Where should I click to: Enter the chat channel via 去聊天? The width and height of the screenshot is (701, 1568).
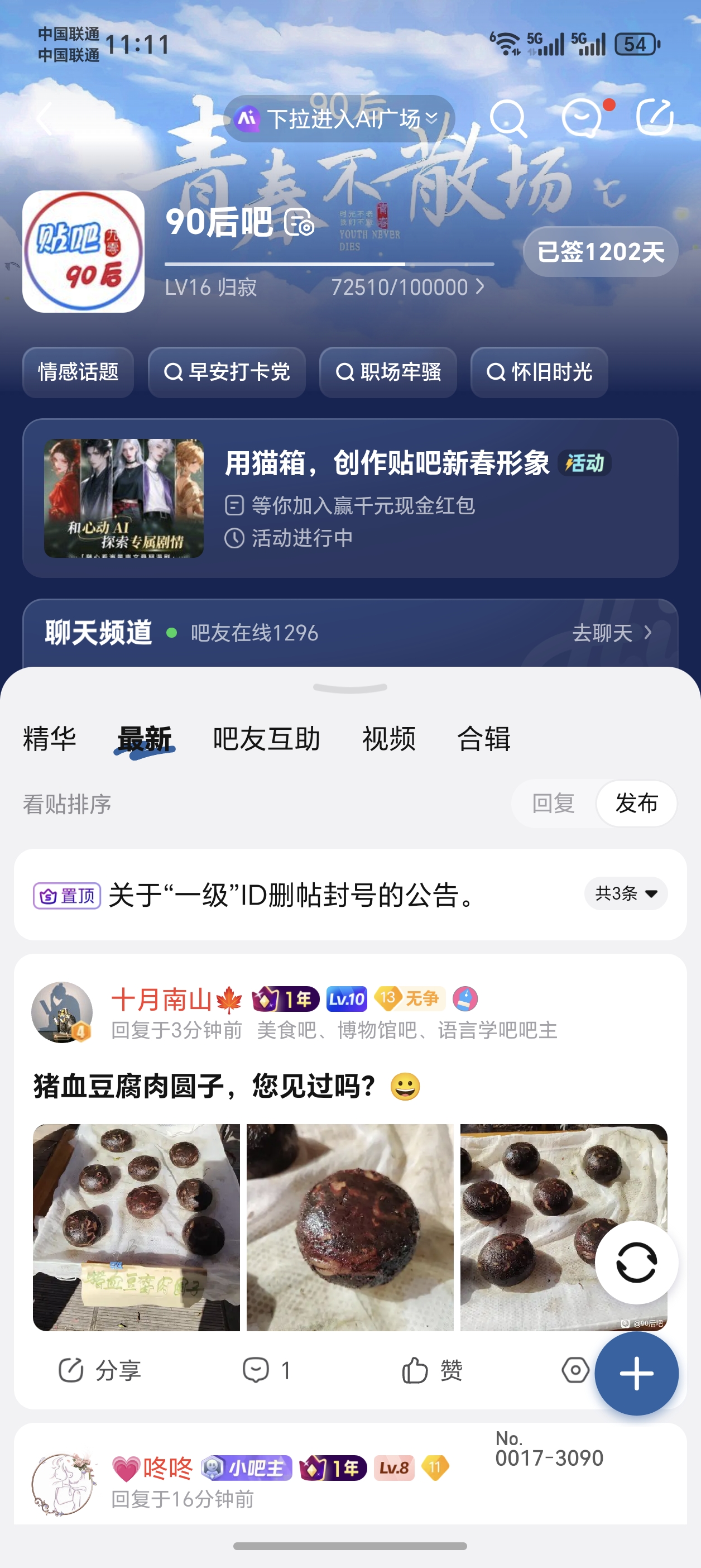(611, 633)
